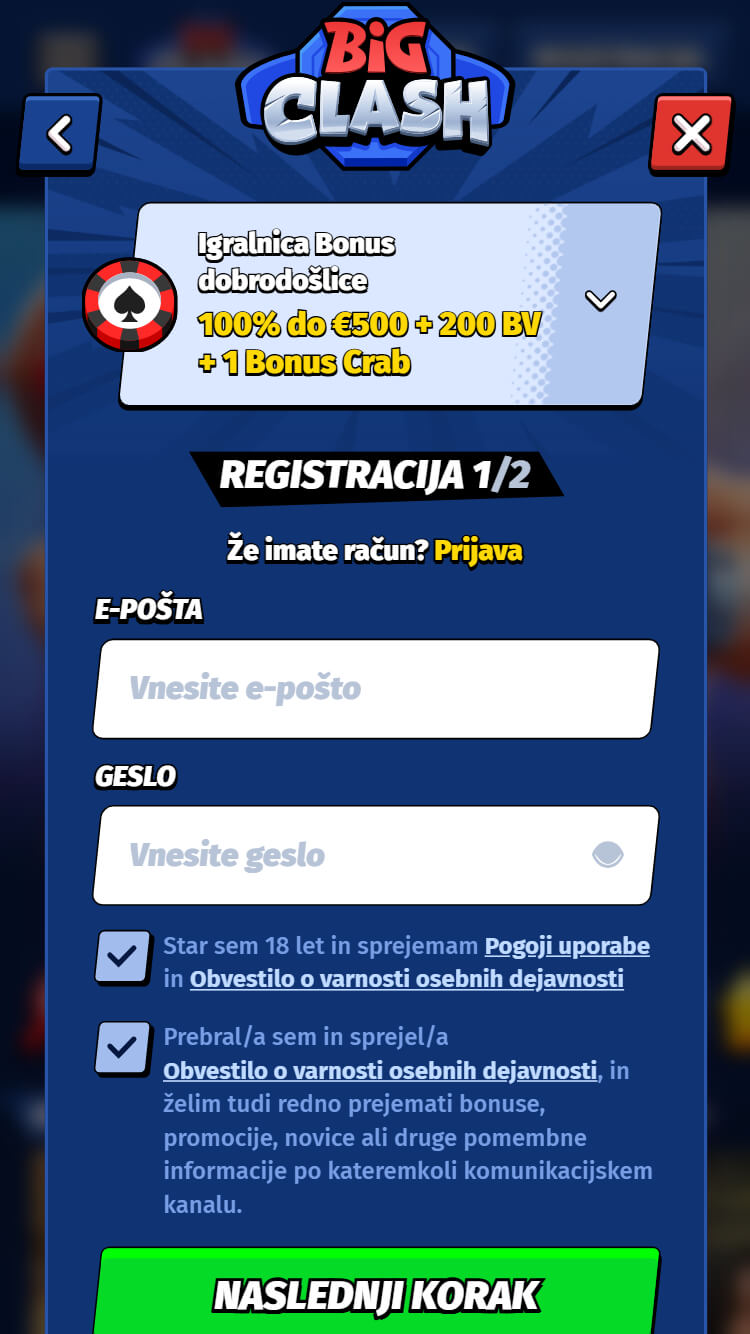Viewport: 750px width, 1334px height.
Task: Open the Prijava login link
Action: click(x=478, y=551)
